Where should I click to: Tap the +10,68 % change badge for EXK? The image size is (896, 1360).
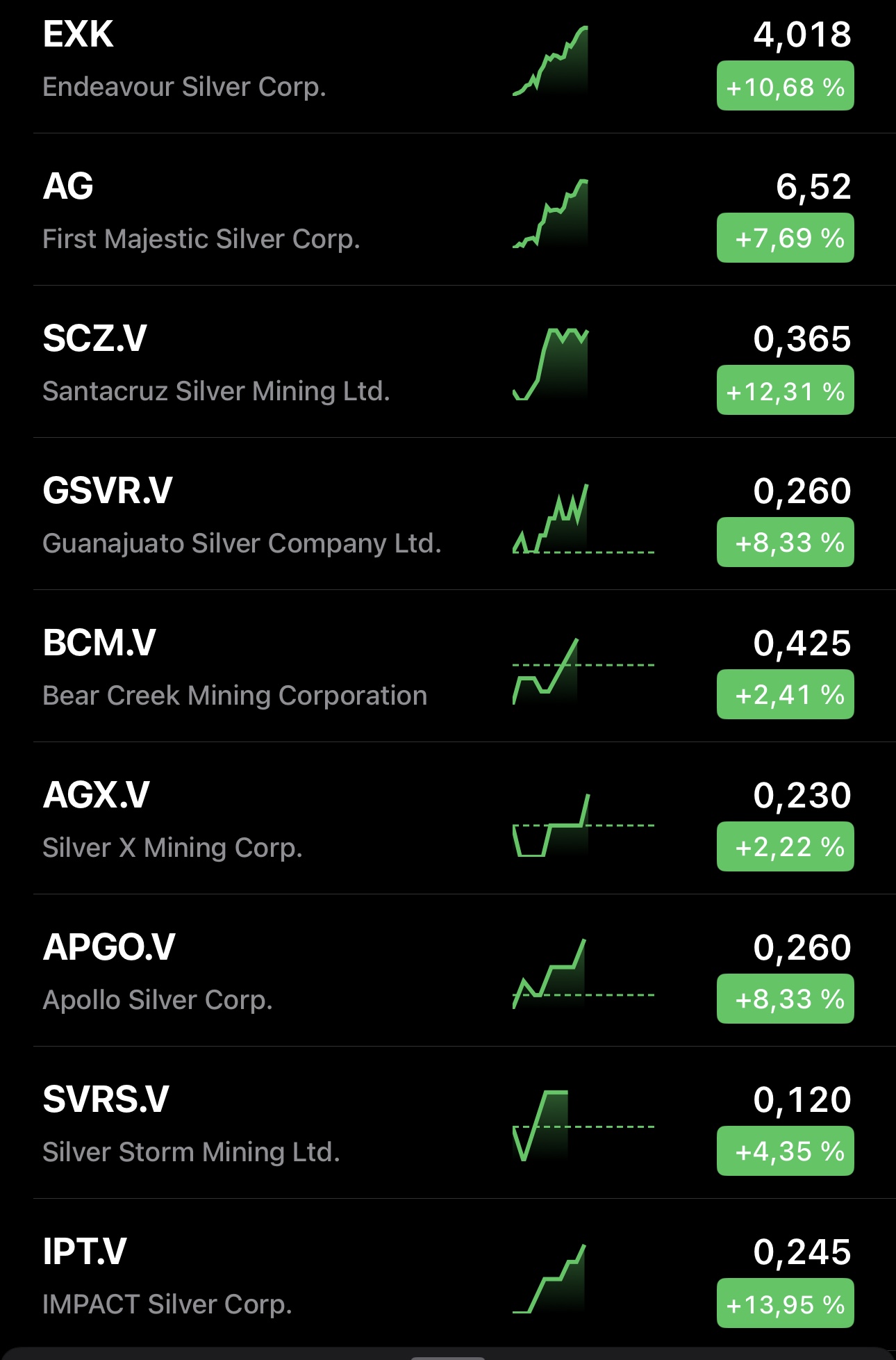pyautogui.click(x=785, y=86)
